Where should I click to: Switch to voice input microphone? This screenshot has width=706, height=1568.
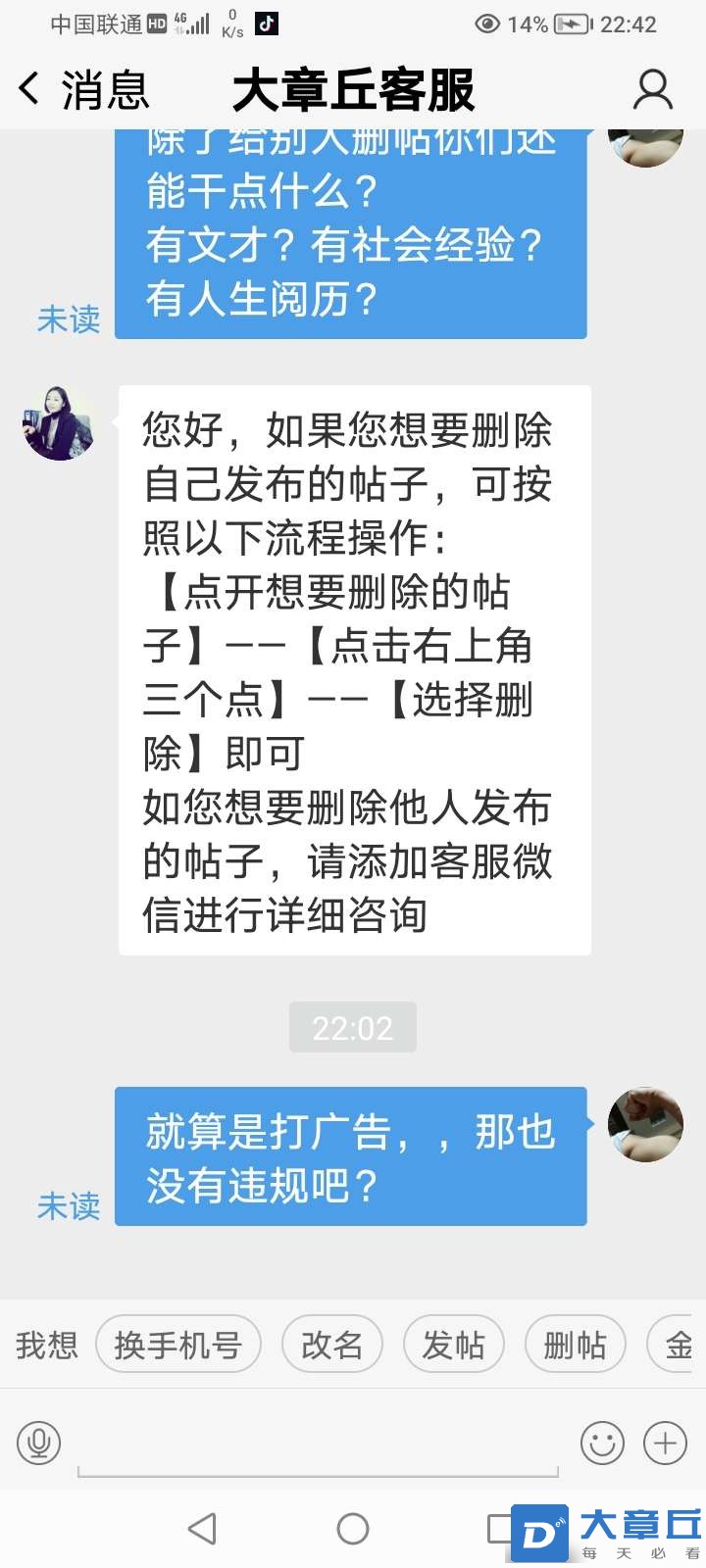click(39, 1443)
